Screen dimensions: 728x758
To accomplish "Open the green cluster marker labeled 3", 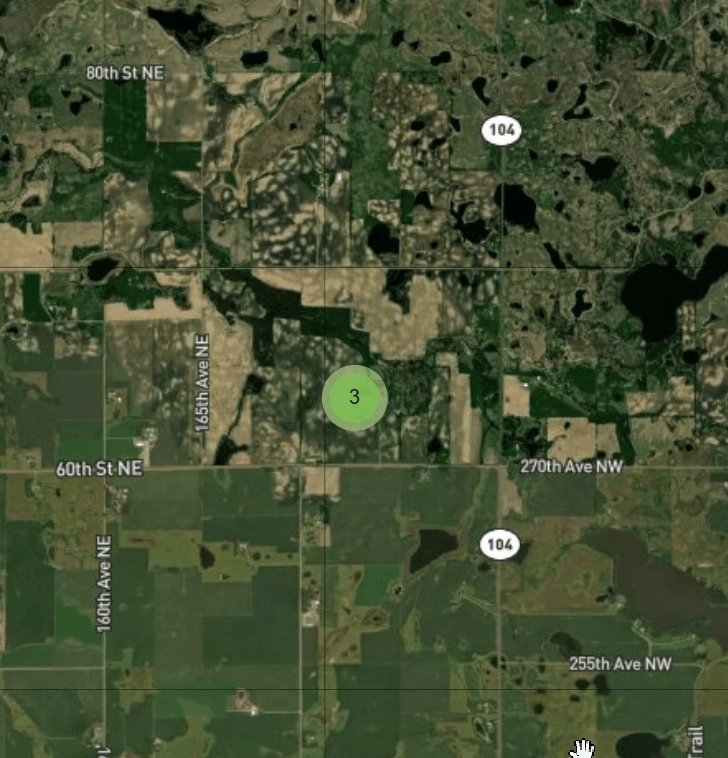I will 354,397.
